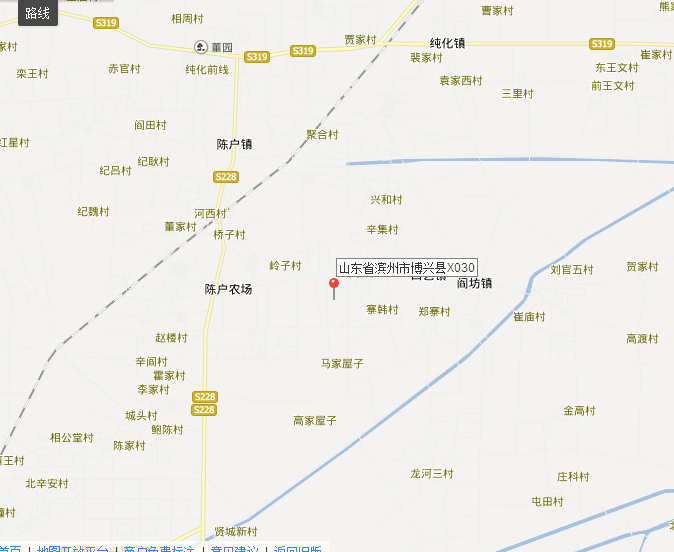Image resolution: width=674 pixels, height=552 pixels.
Task: Tap the red location pin on the map
Action: click(x=334, y=286)
